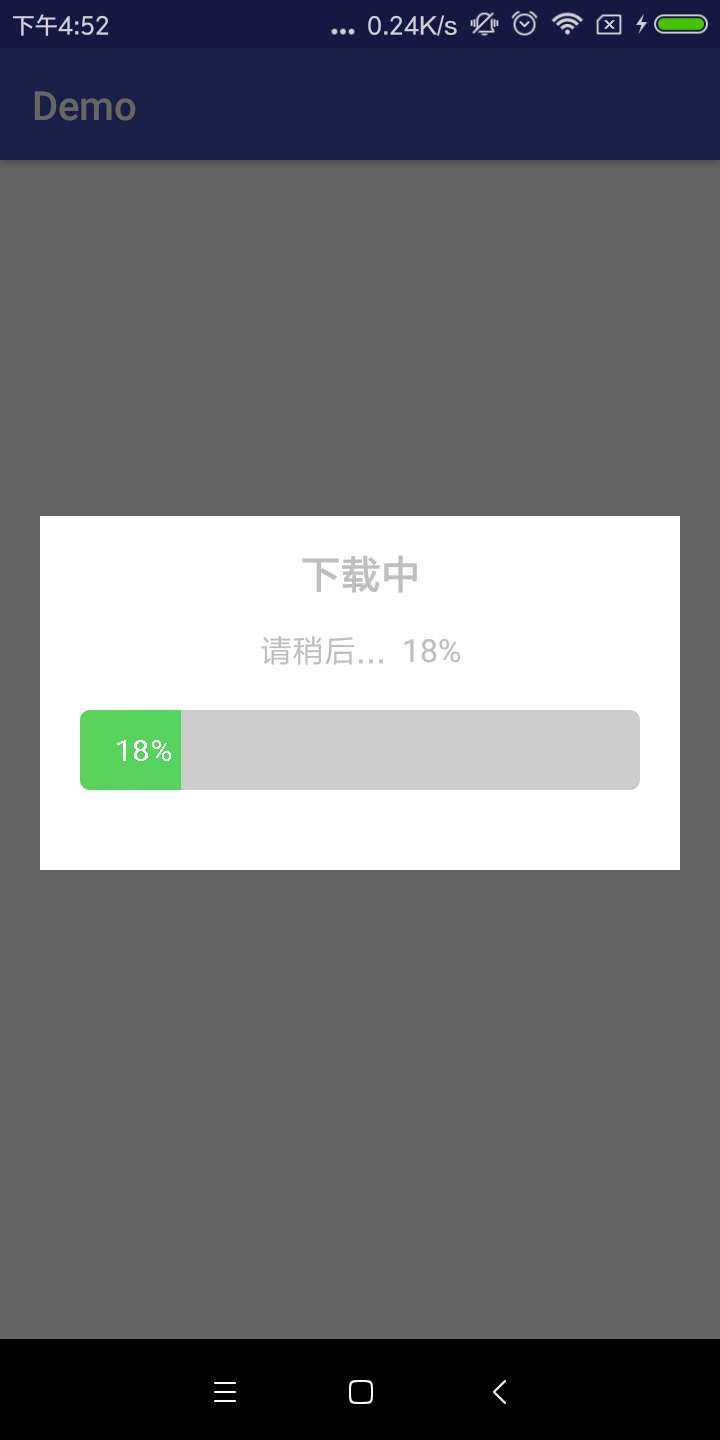Screen dimensions: 720x1440
Task: Tap the system home button
Action: [361, 1391]
